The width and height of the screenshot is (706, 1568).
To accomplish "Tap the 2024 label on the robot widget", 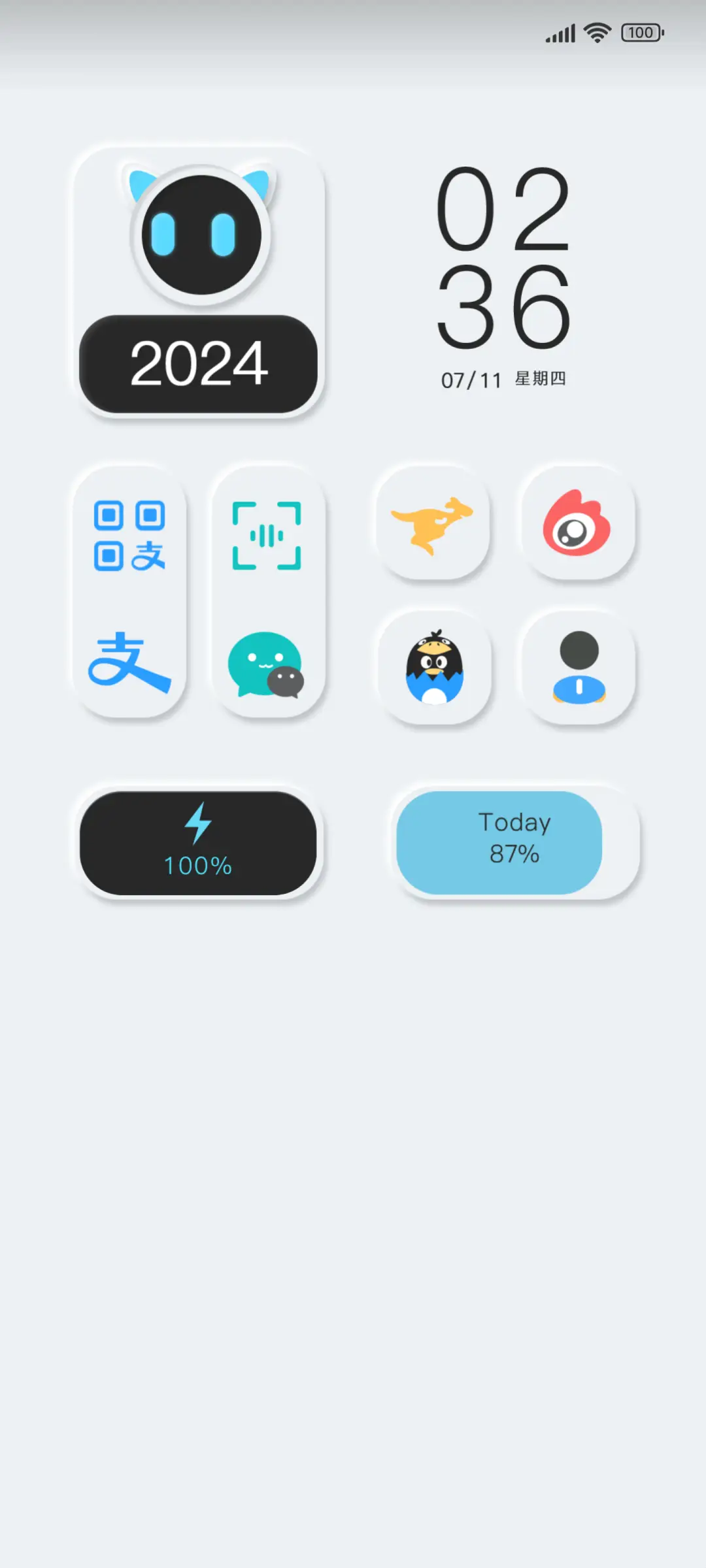I will [199, 363].
